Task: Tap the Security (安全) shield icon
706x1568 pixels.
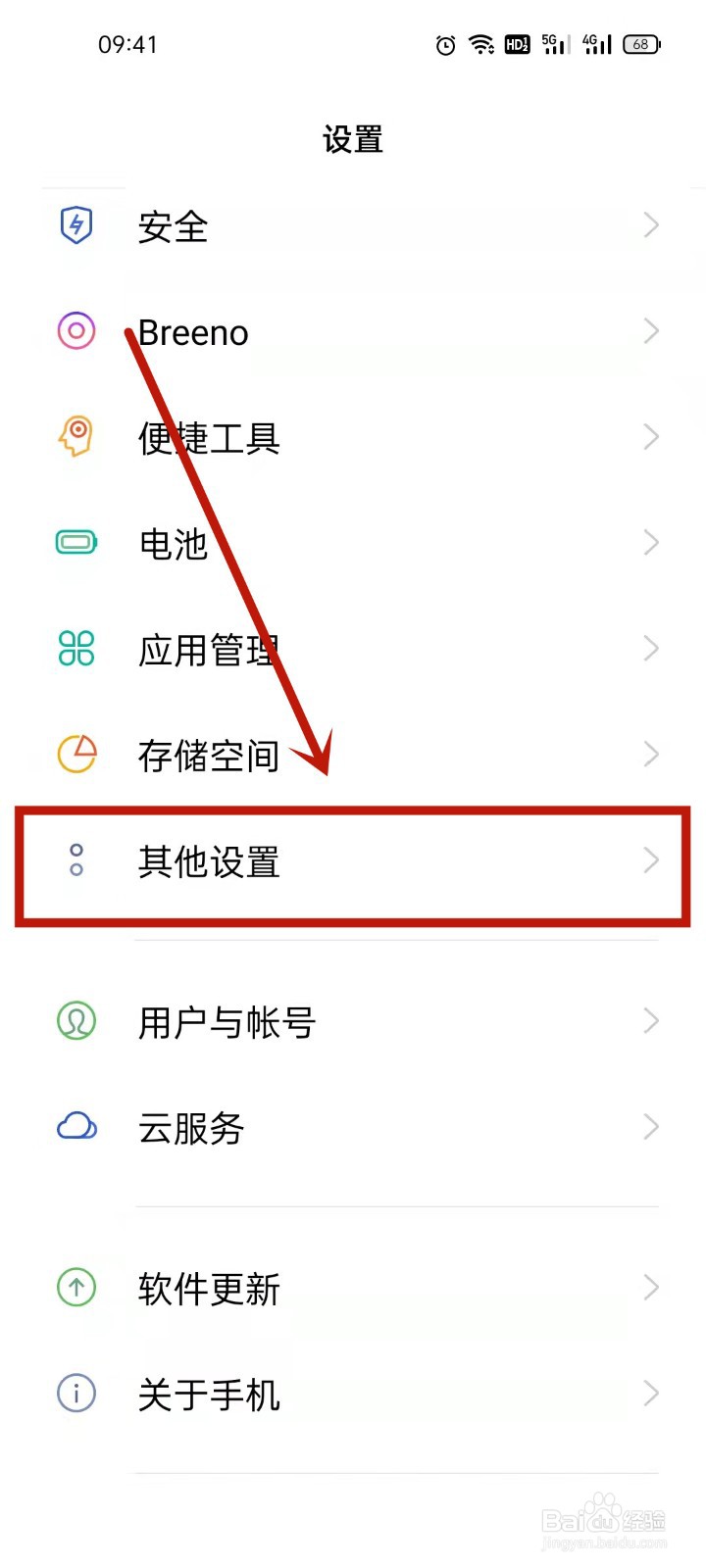Action: pyautogui.click(x=76, y=224)
